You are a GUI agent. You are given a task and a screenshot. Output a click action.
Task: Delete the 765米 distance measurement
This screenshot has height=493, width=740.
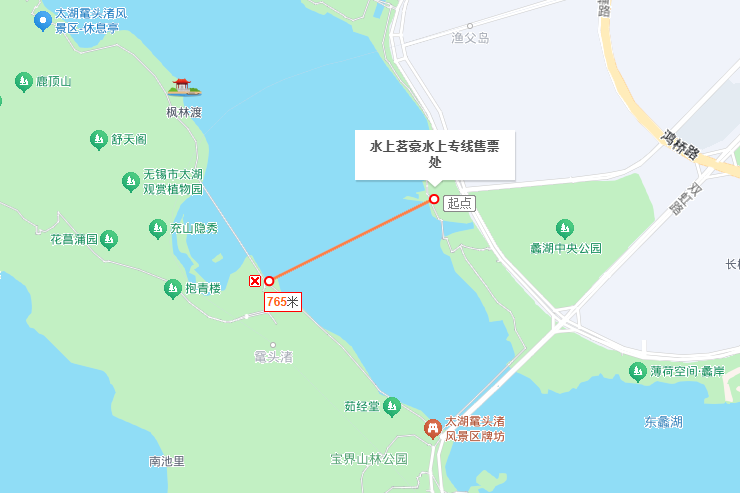coord(255,281)
